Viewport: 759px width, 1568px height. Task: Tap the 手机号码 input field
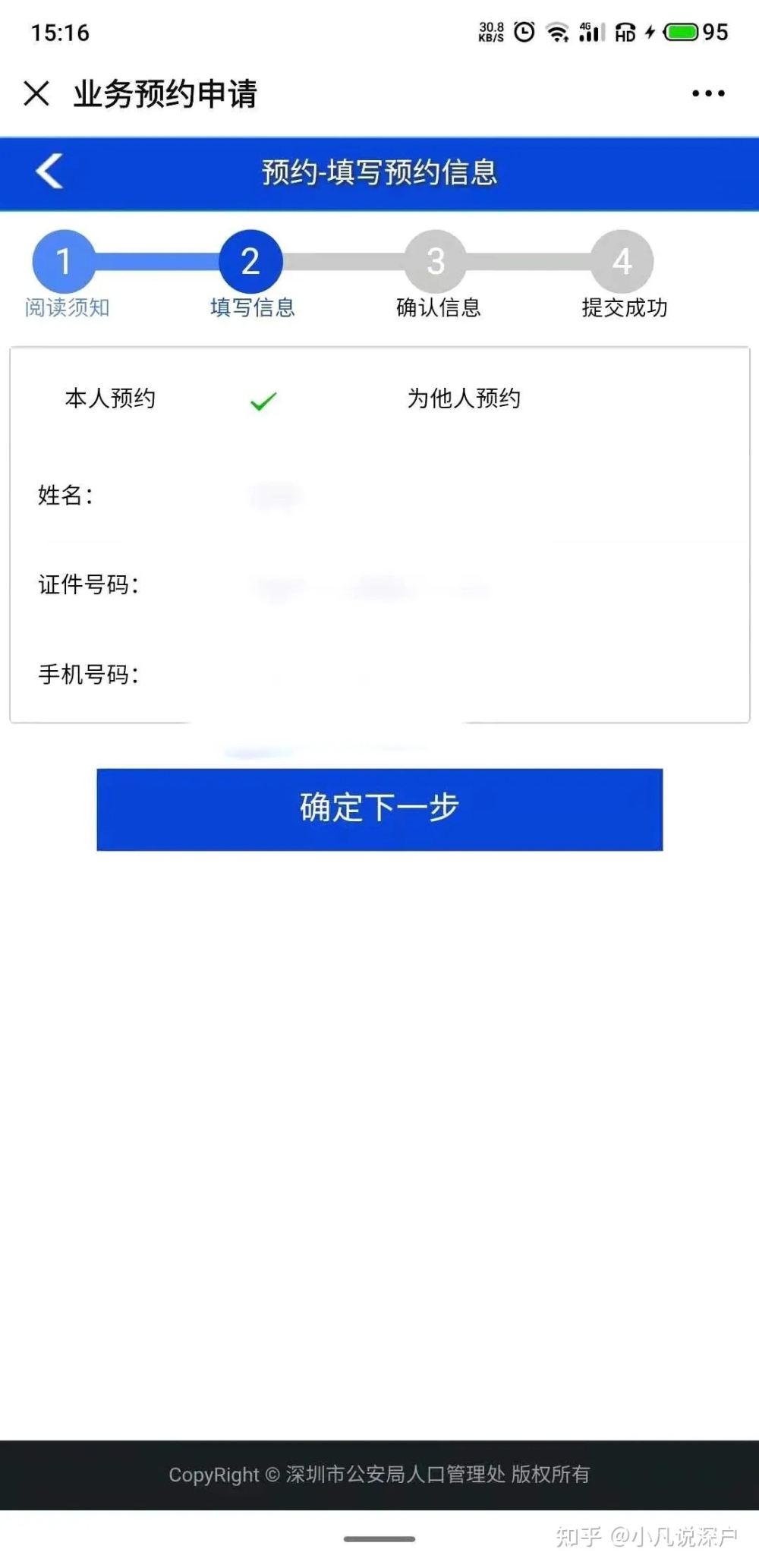486,674
